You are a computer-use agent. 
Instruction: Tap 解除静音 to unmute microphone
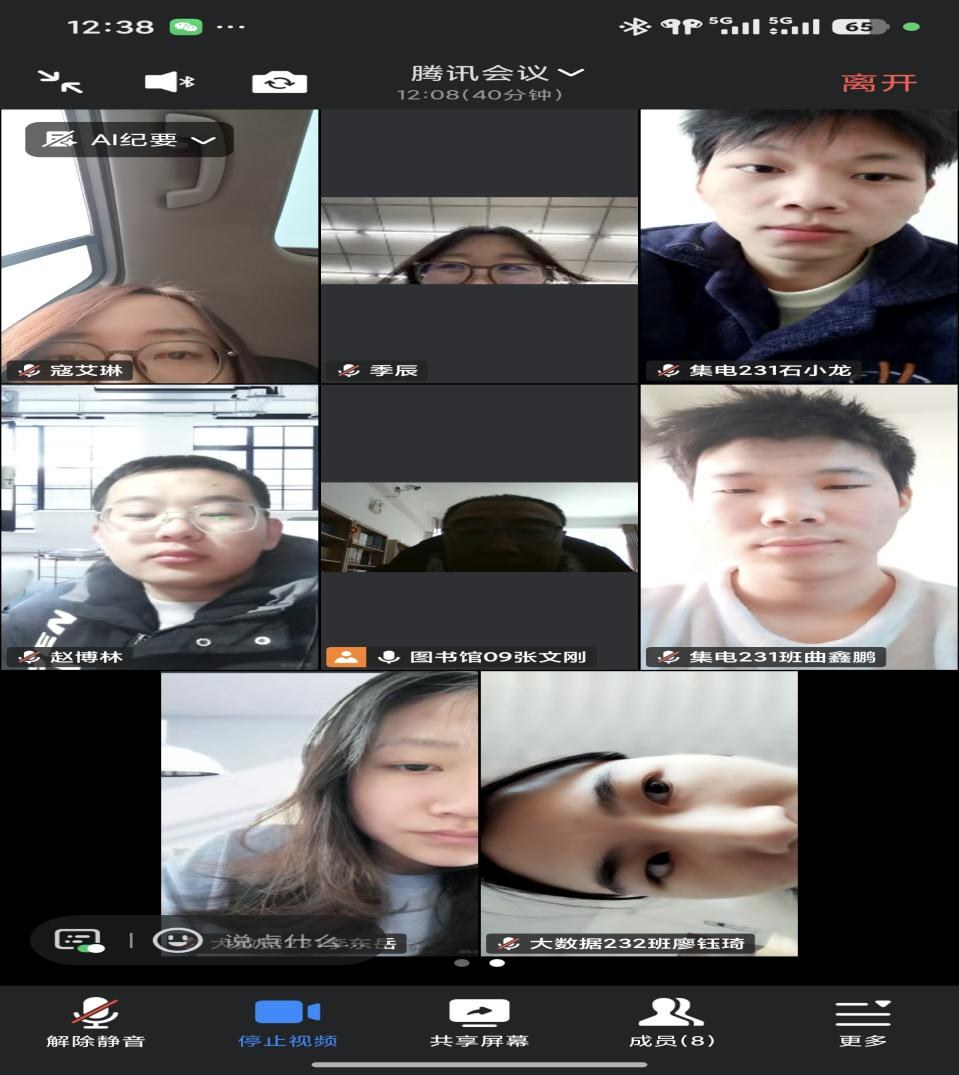click(95, 1022)
